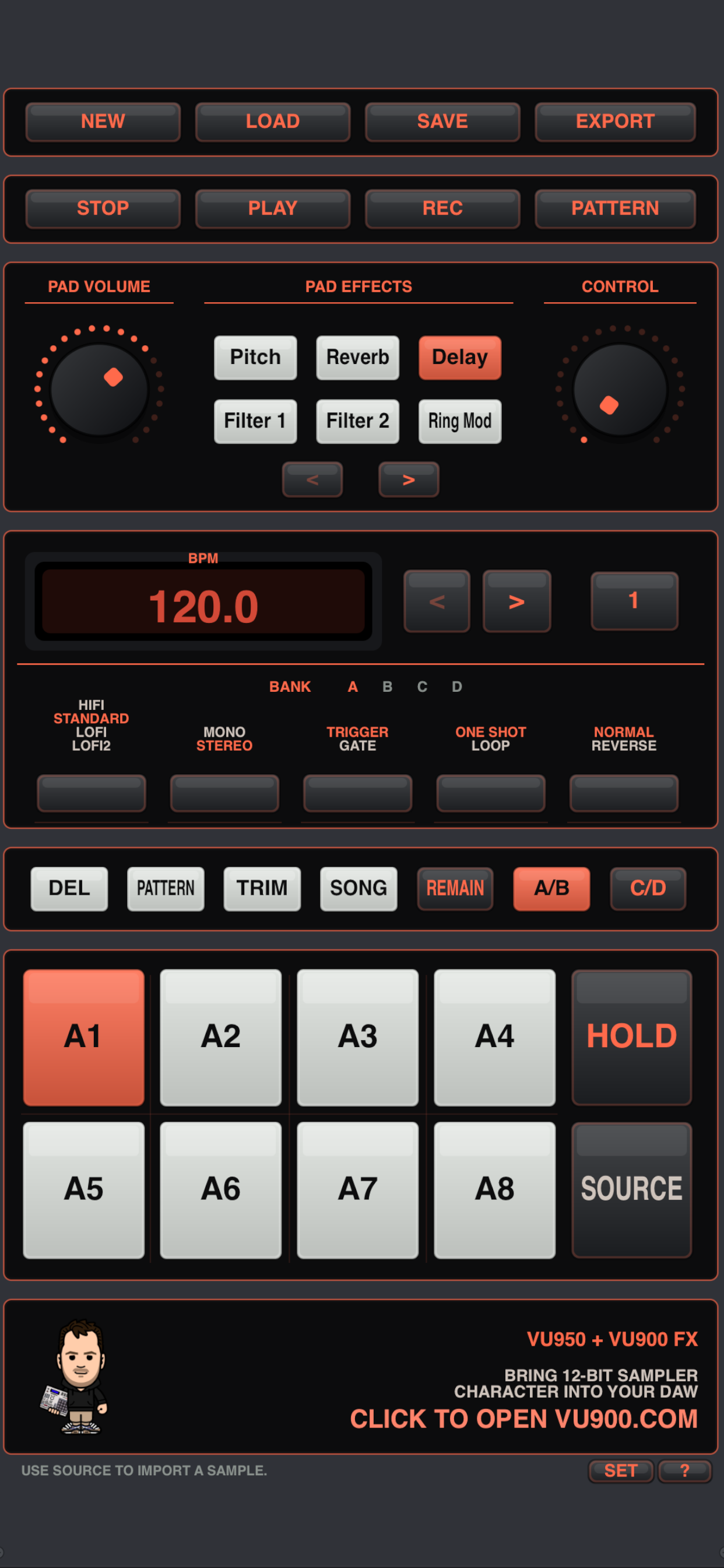This screenshot has height=1568, width=724.
Task: Hit the A7 pad
Action: [357, 1189]
